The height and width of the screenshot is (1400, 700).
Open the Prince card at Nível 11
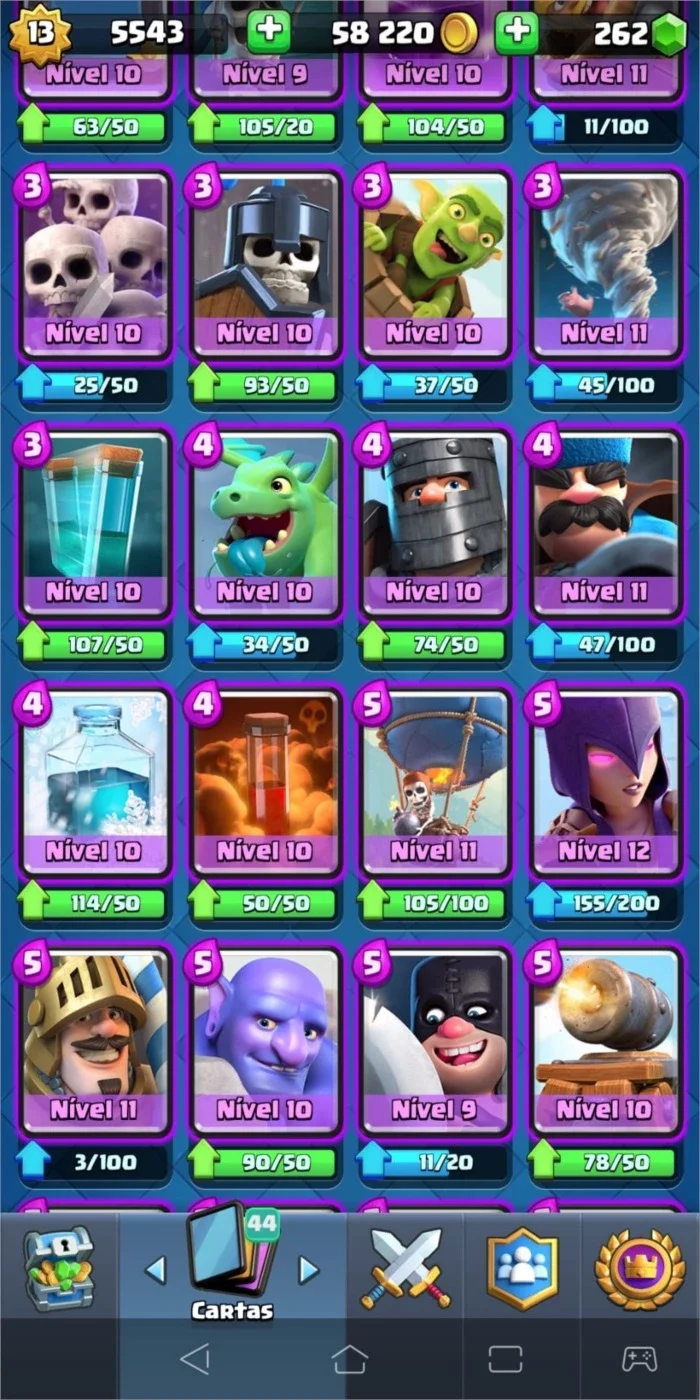click(95, 1043)
